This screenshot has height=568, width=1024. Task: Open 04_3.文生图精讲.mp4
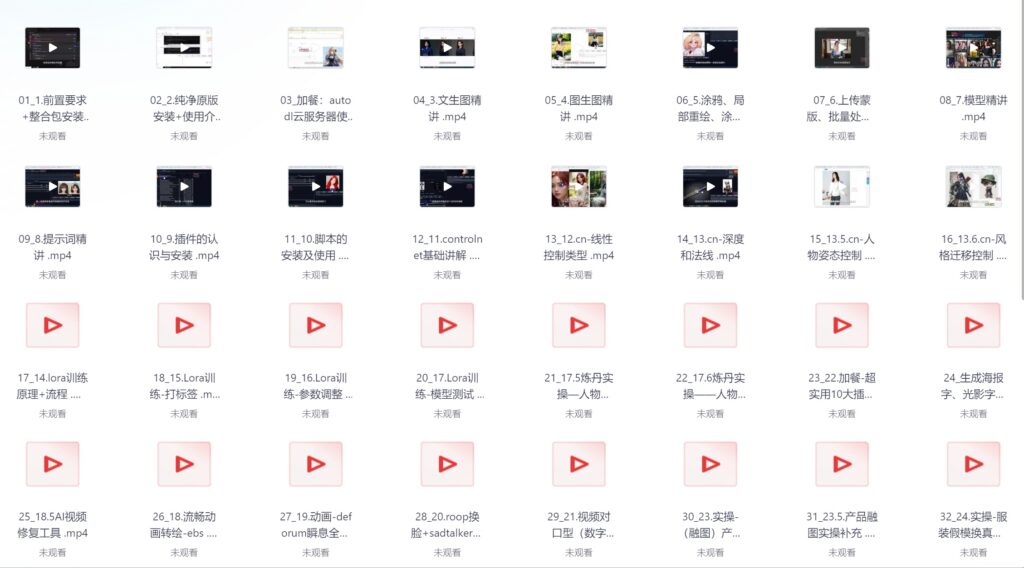click(x=447, y=47)
